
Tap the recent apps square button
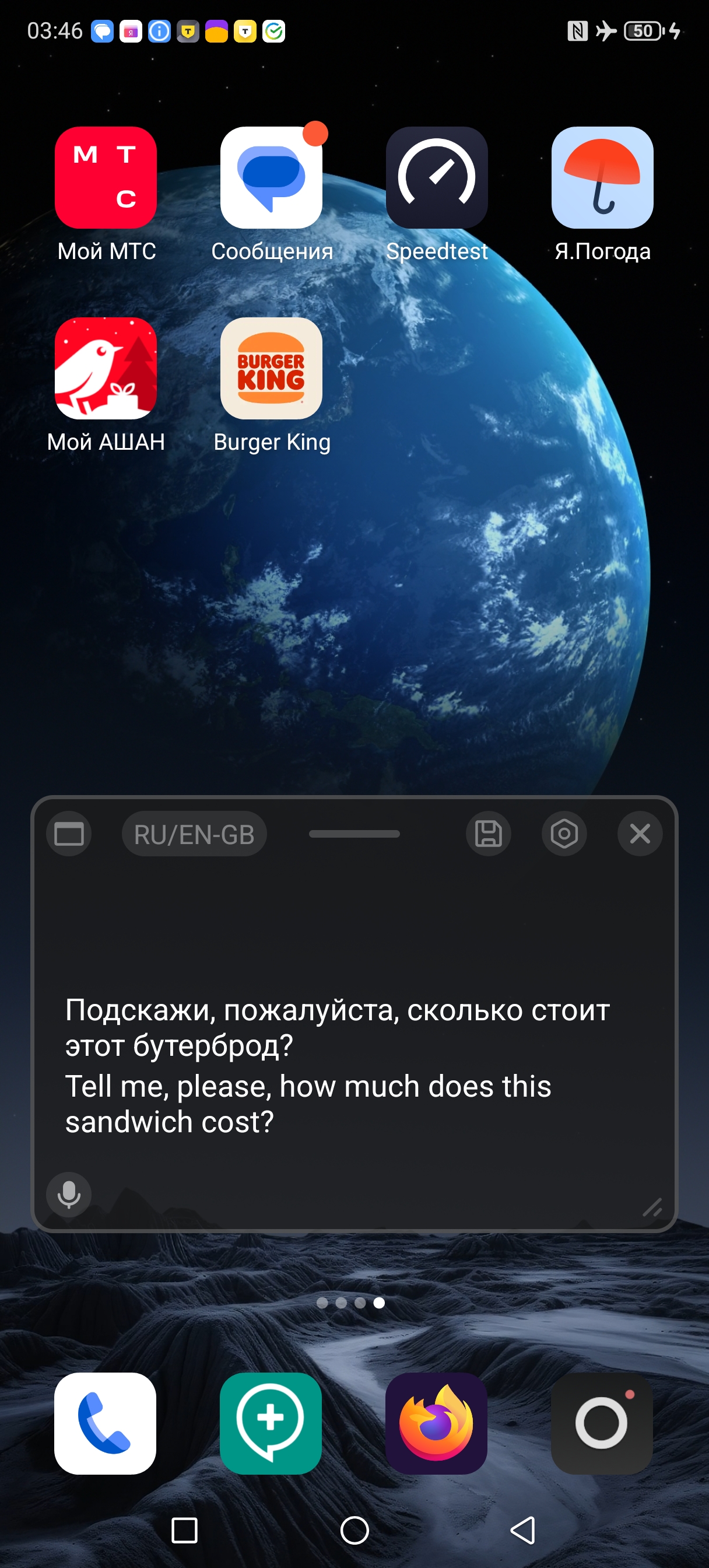click(x=184, y=1530)
